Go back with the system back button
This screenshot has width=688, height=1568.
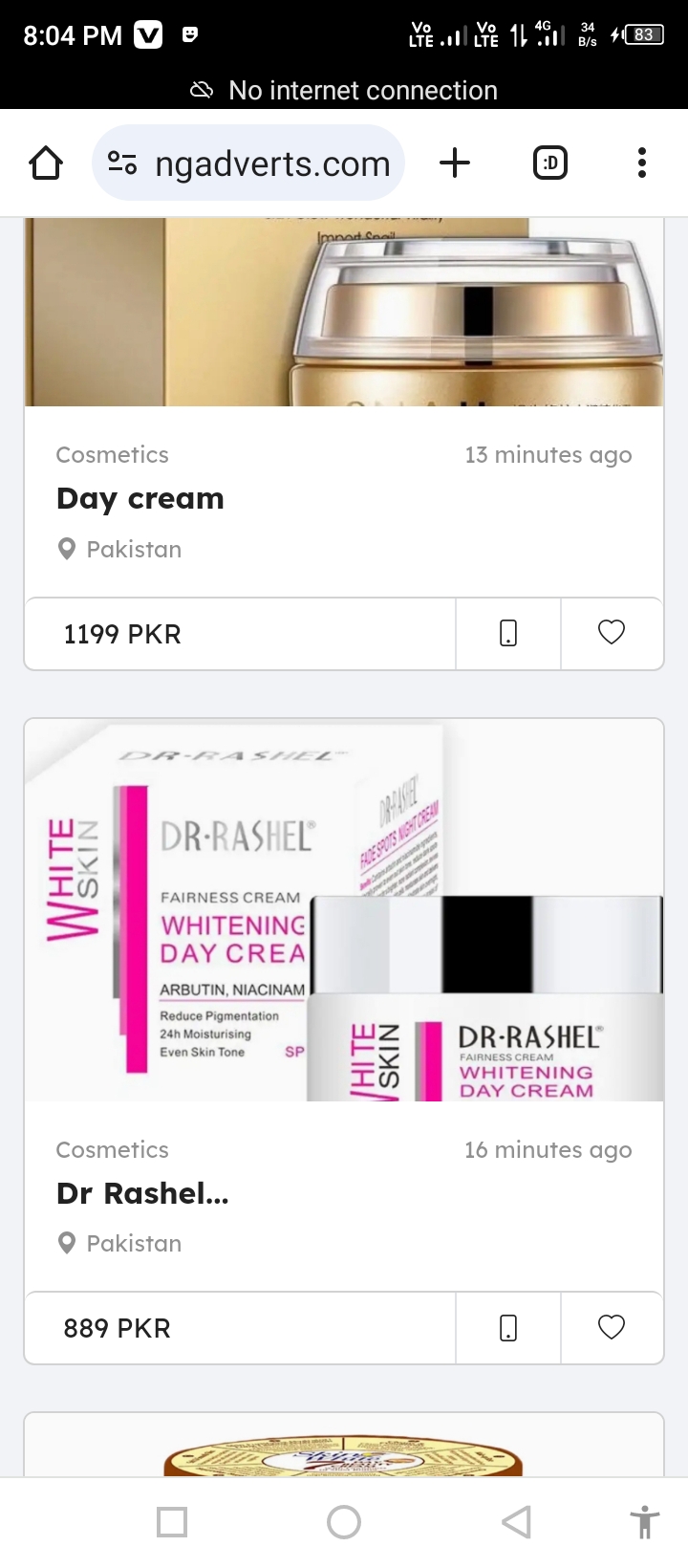pyautogui.click(x=516, y=1521)
